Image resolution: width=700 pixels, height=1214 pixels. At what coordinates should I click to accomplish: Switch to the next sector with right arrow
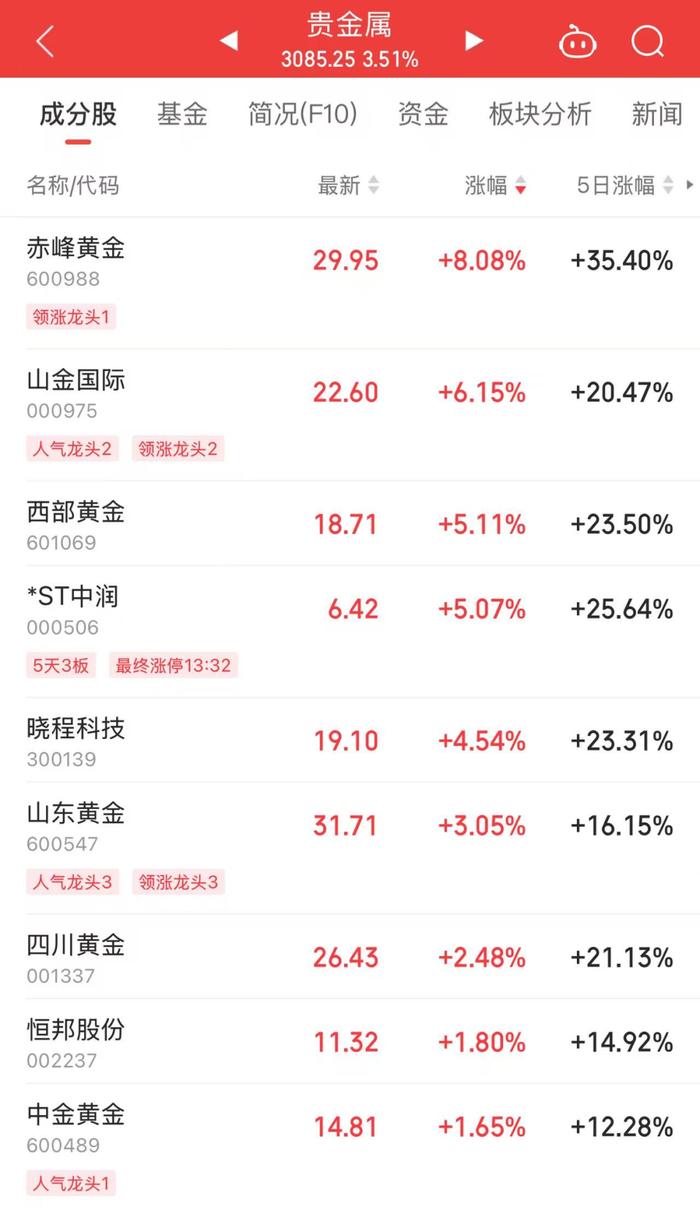(474, 40)
